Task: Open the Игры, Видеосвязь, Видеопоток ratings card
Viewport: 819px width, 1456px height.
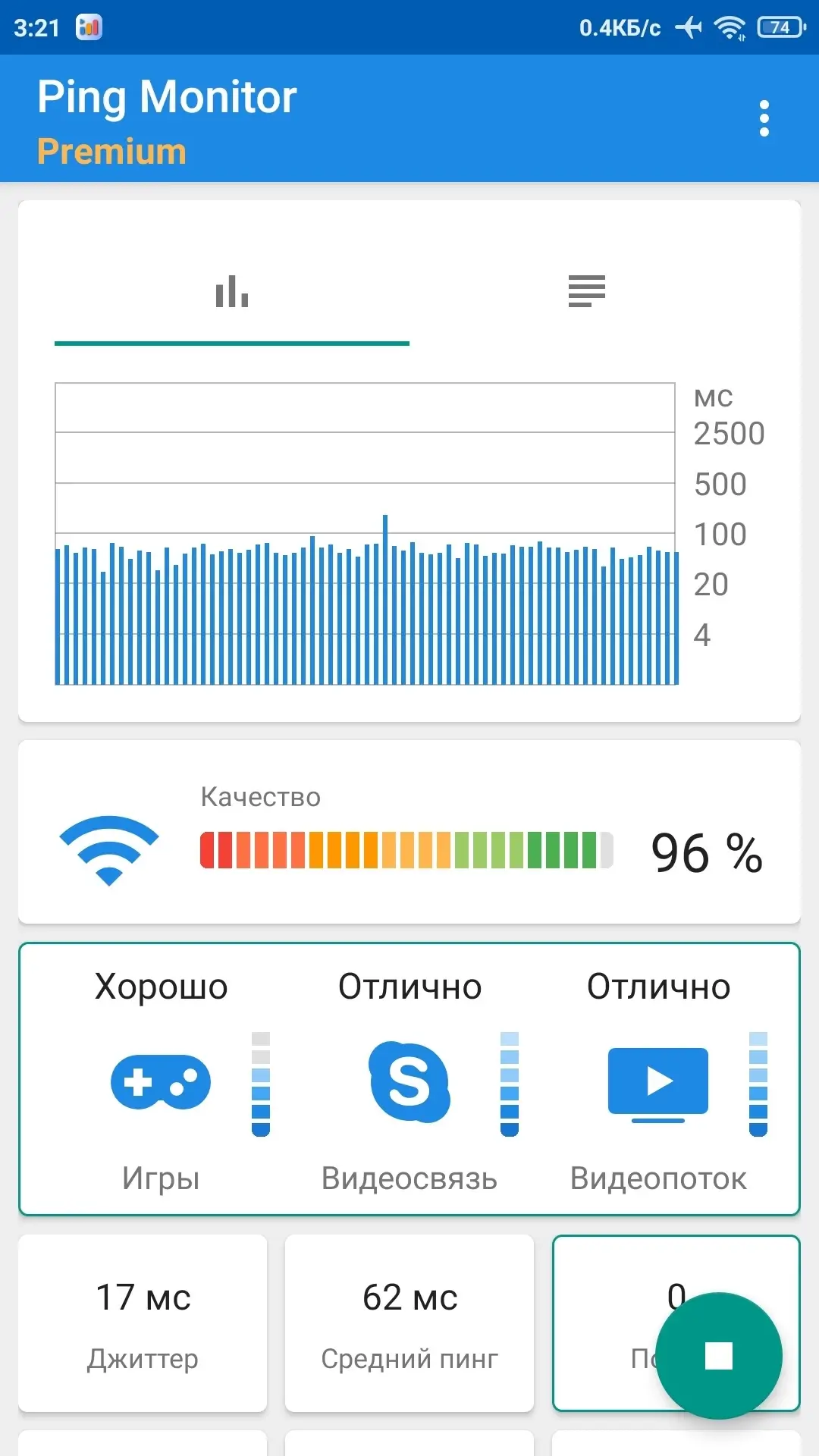Action: point(409,1079)
